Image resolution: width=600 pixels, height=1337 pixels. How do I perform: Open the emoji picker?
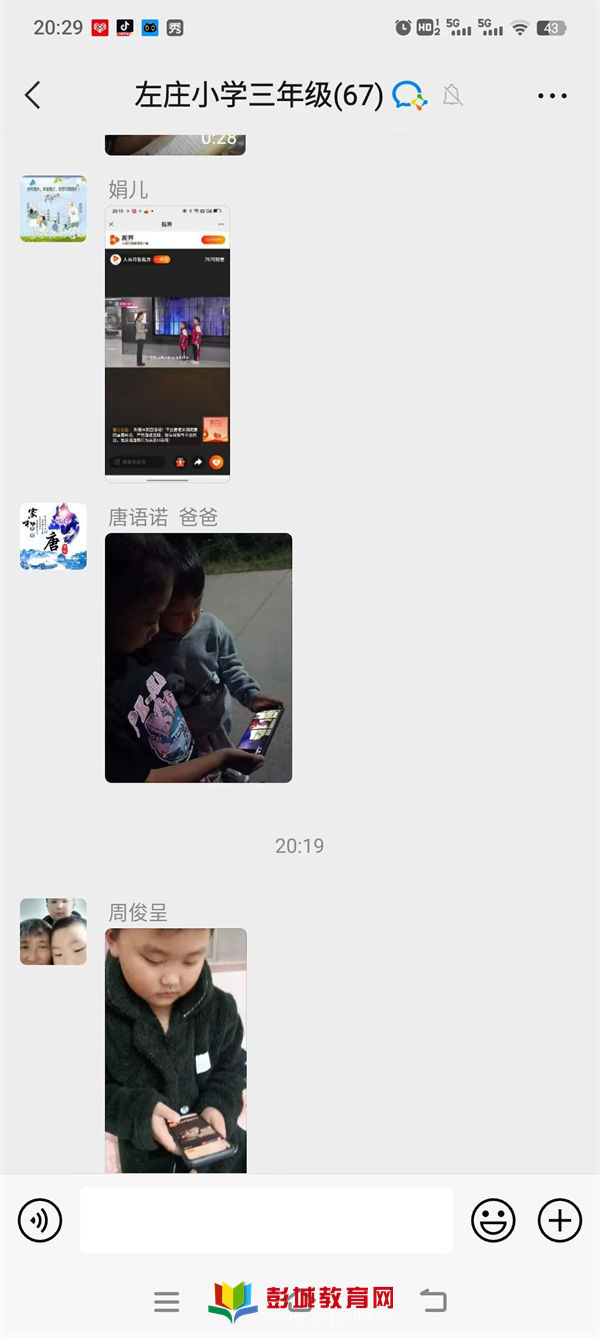(493, 1220)
